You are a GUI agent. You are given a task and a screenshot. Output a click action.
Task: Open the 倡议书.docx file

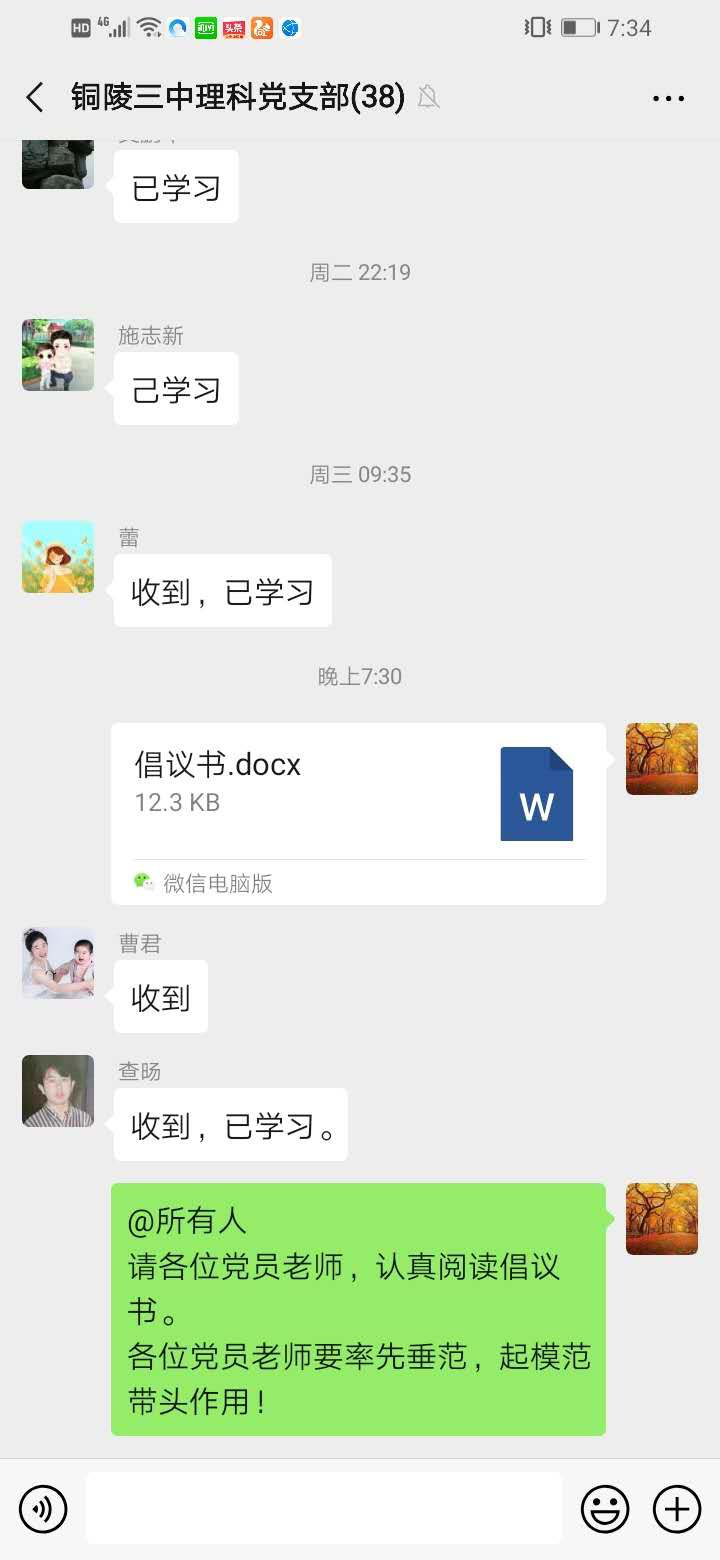358,813
